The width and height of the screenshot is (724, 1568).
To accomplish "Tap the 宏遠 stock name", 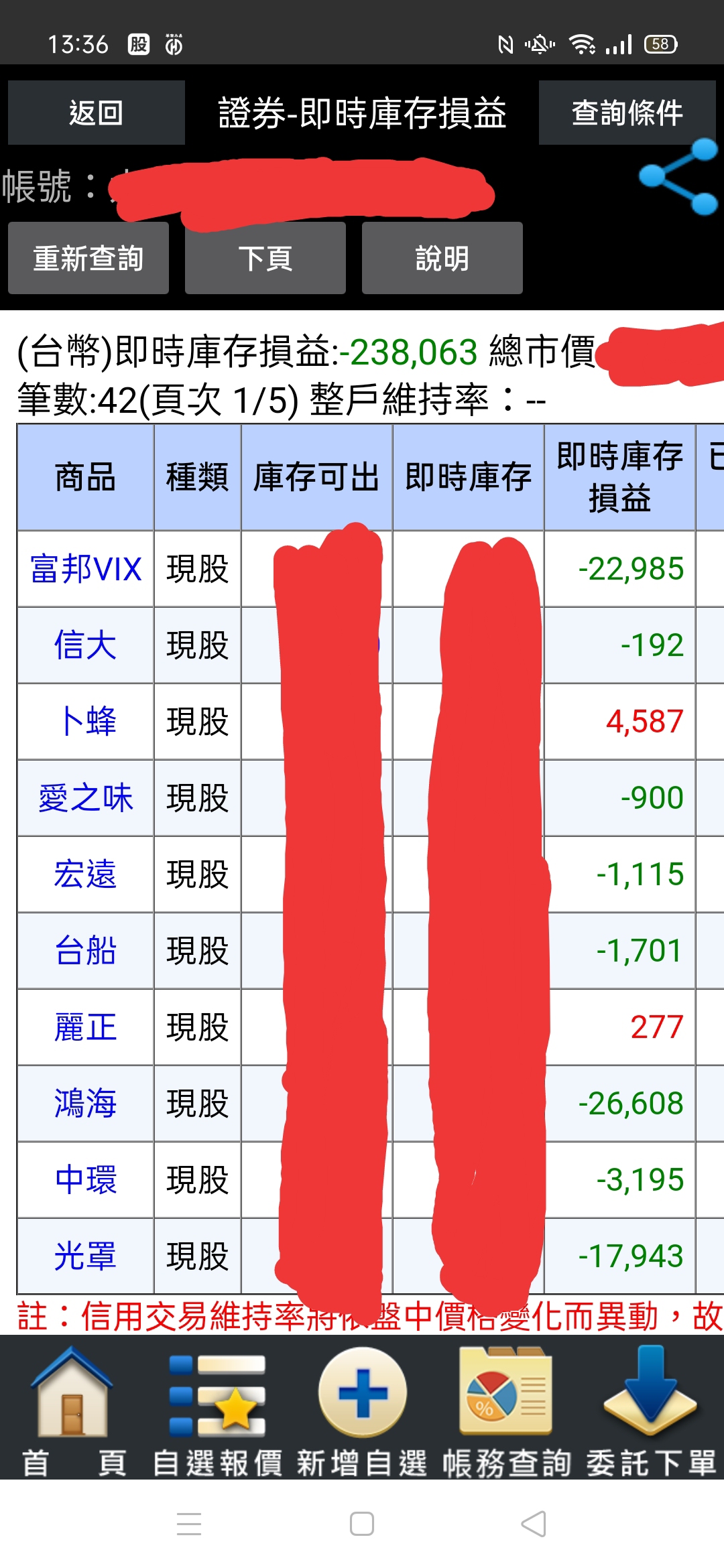I will point(86,874).
